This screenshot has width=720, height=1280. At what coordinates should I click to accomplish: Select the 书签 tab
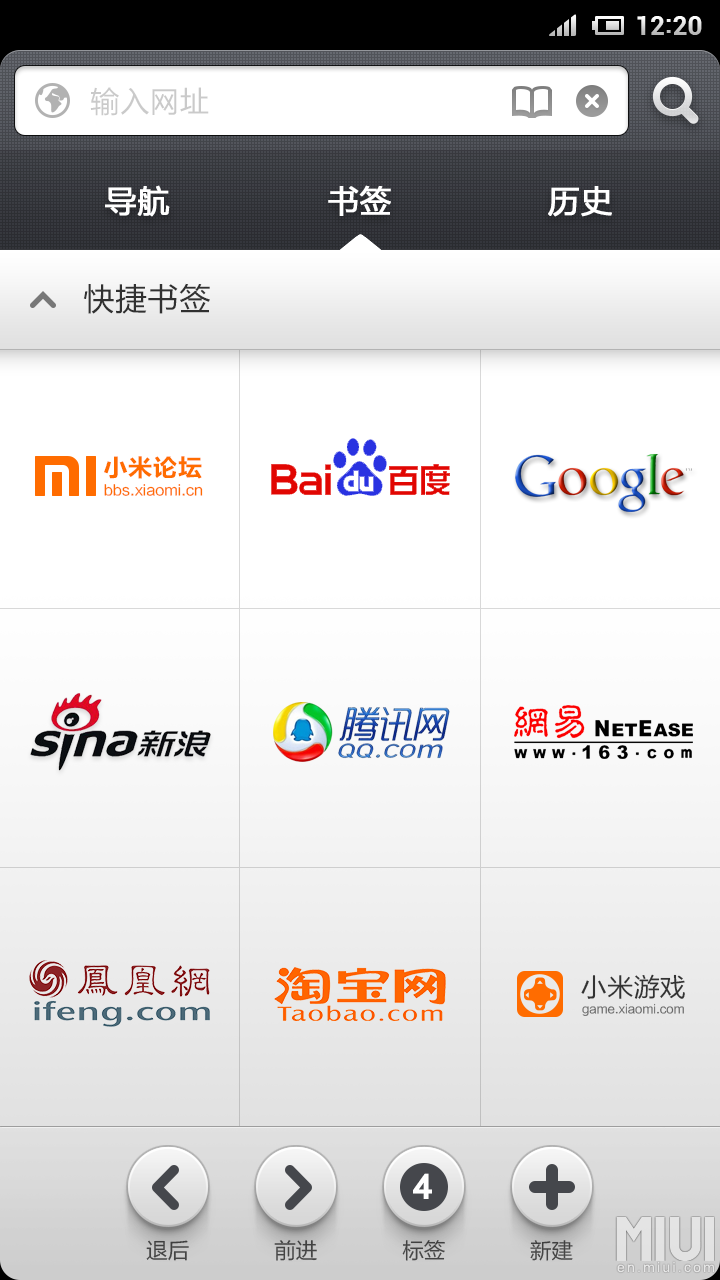359,202
